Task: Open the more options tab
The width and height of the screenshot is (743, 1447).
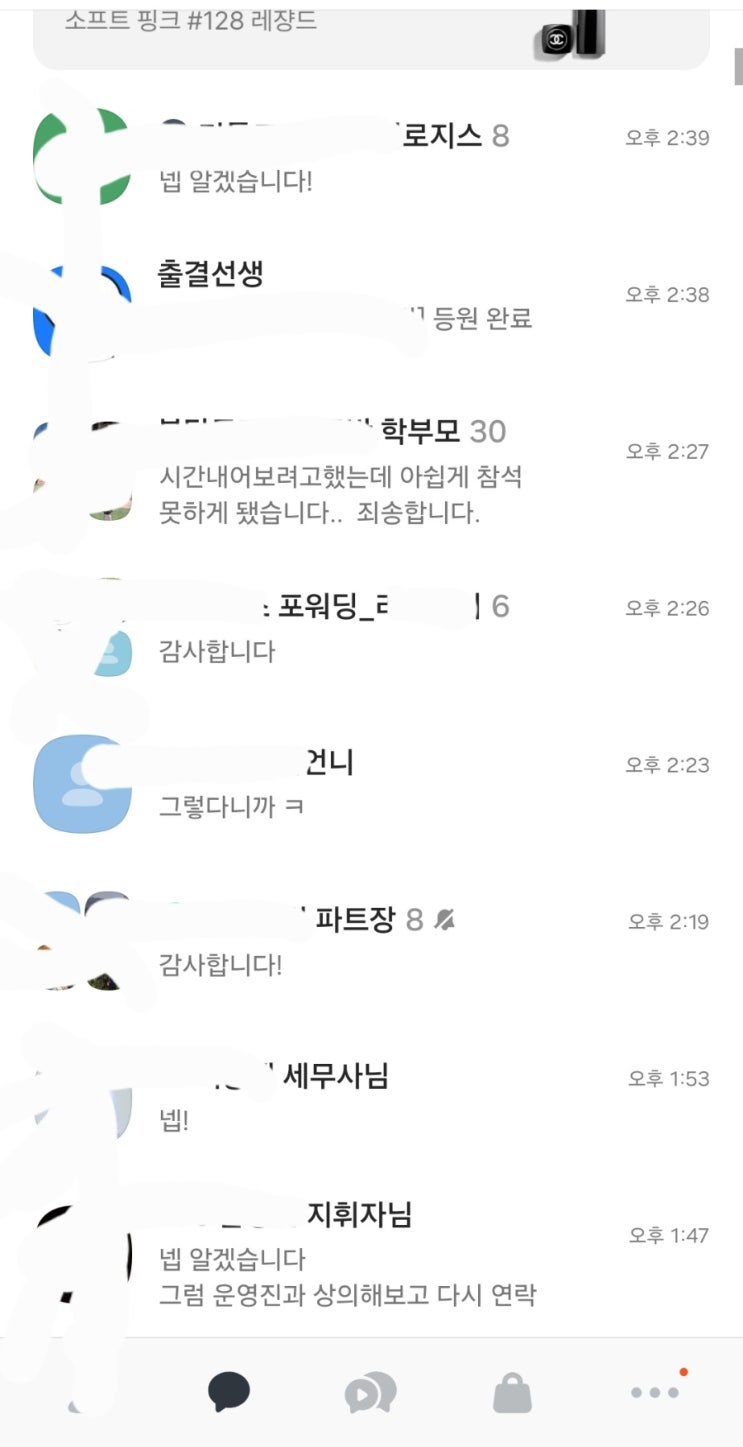Action: (655, 1391)
